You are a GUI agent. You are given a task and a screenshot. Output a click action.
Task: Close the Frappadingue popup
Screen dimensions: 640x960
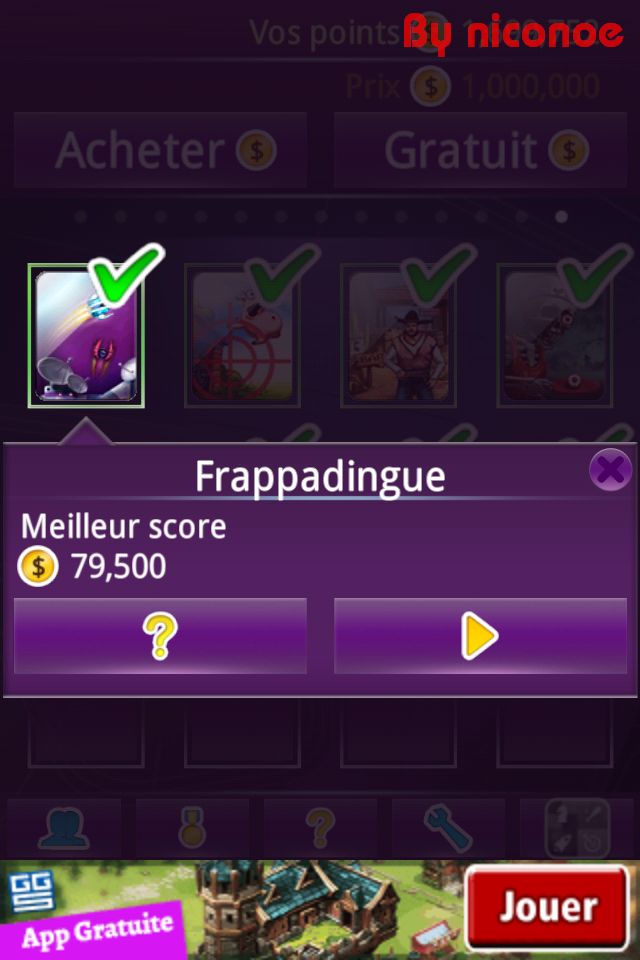pos(609,469)
